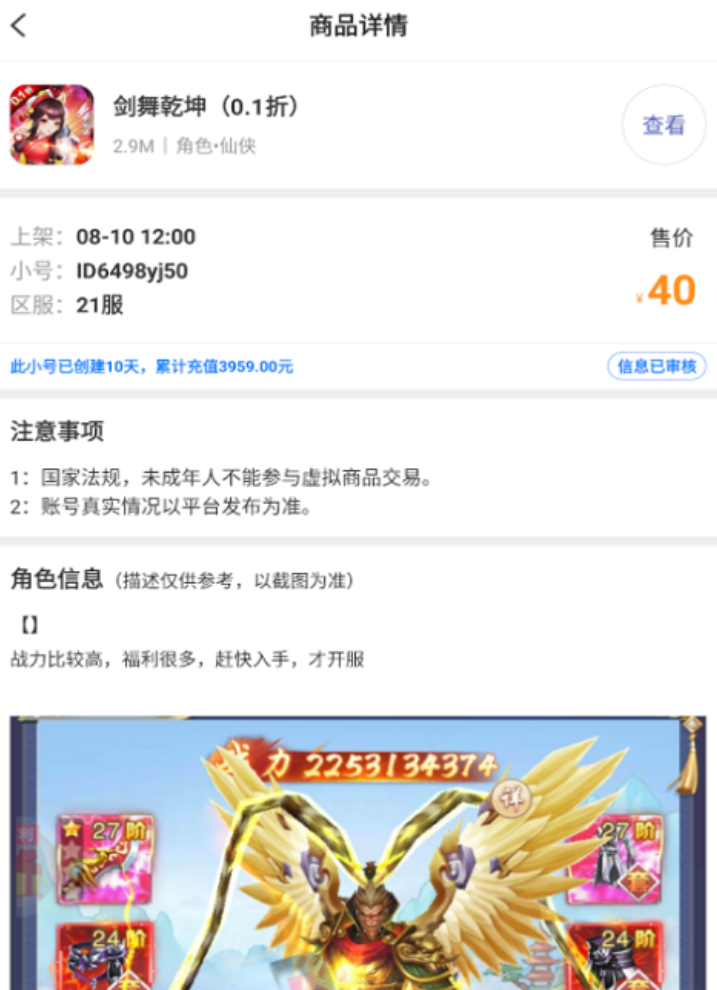Open the 剑舞乾坤 game icon
The height and width of the screenshot is (990, 717).
pos(52,125)
